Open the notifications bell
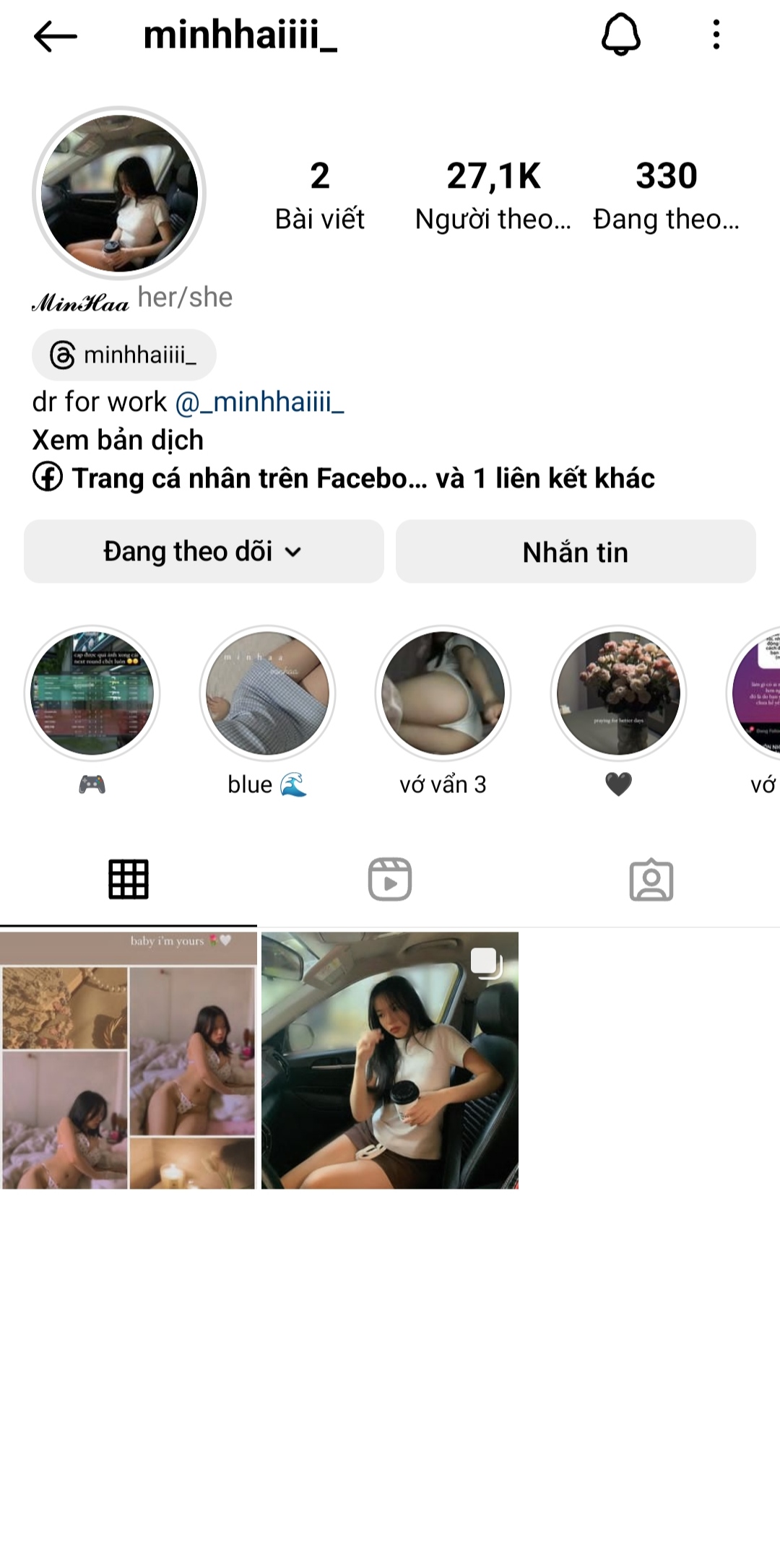Viewport: 780px width, 1568px height. click(x=620, y=35)
